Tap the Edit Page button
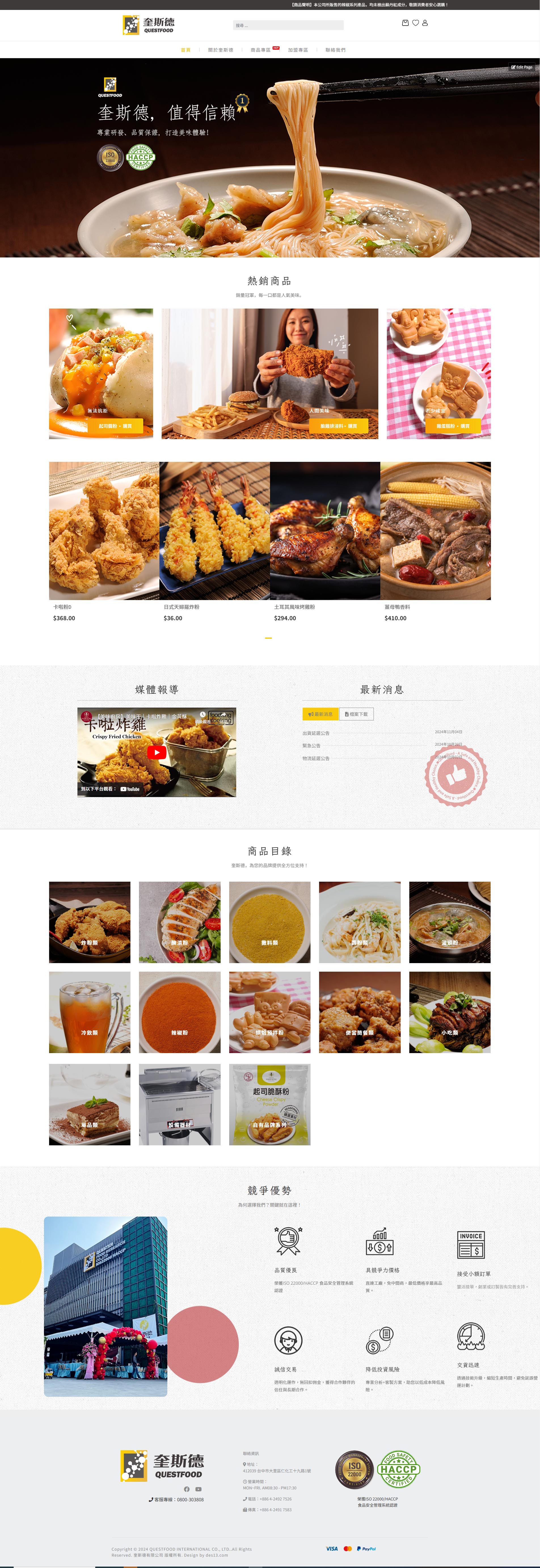This screenshot has height=1568, width=540. pos(522,67)
